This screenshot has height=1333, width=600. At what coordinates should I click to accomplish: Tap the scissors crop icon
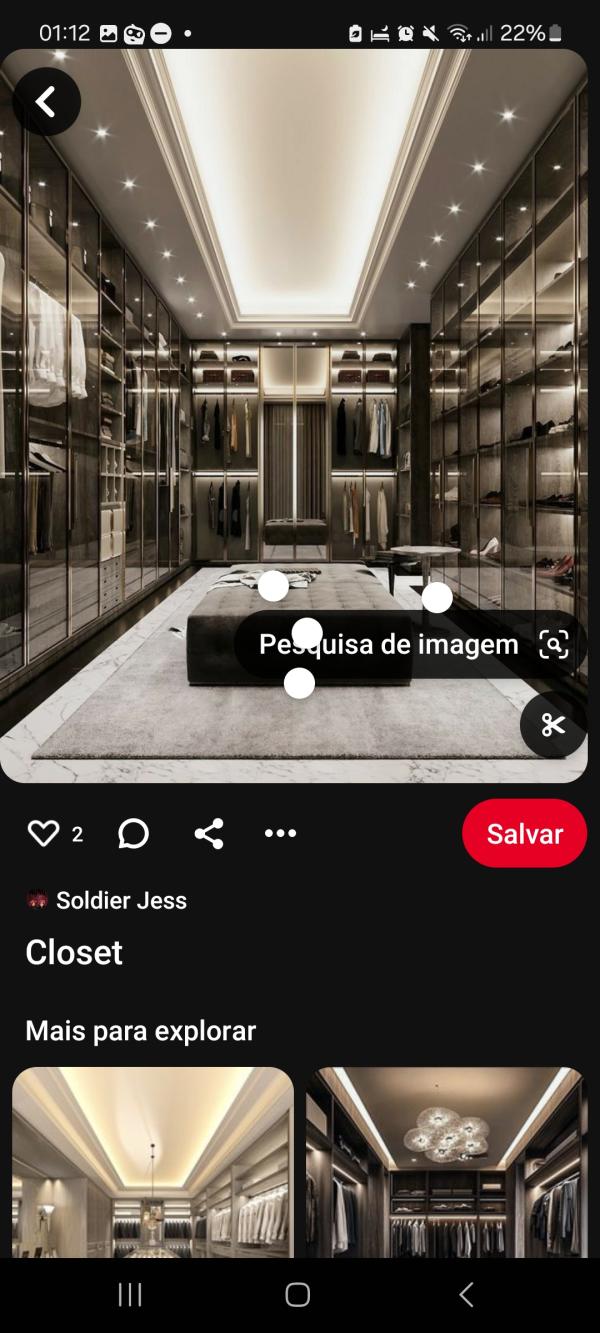(553, 725)
